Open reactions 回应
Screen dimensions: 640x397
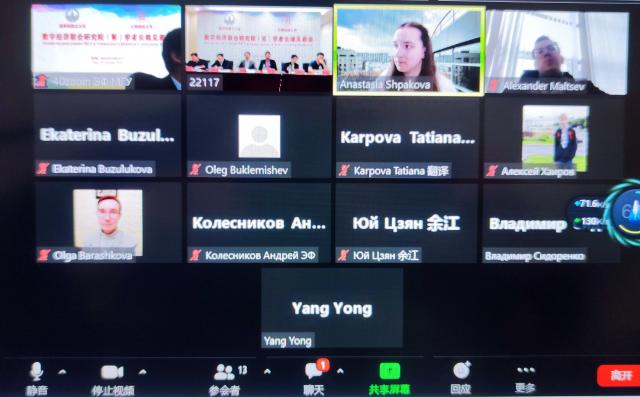tap(462, 378)
